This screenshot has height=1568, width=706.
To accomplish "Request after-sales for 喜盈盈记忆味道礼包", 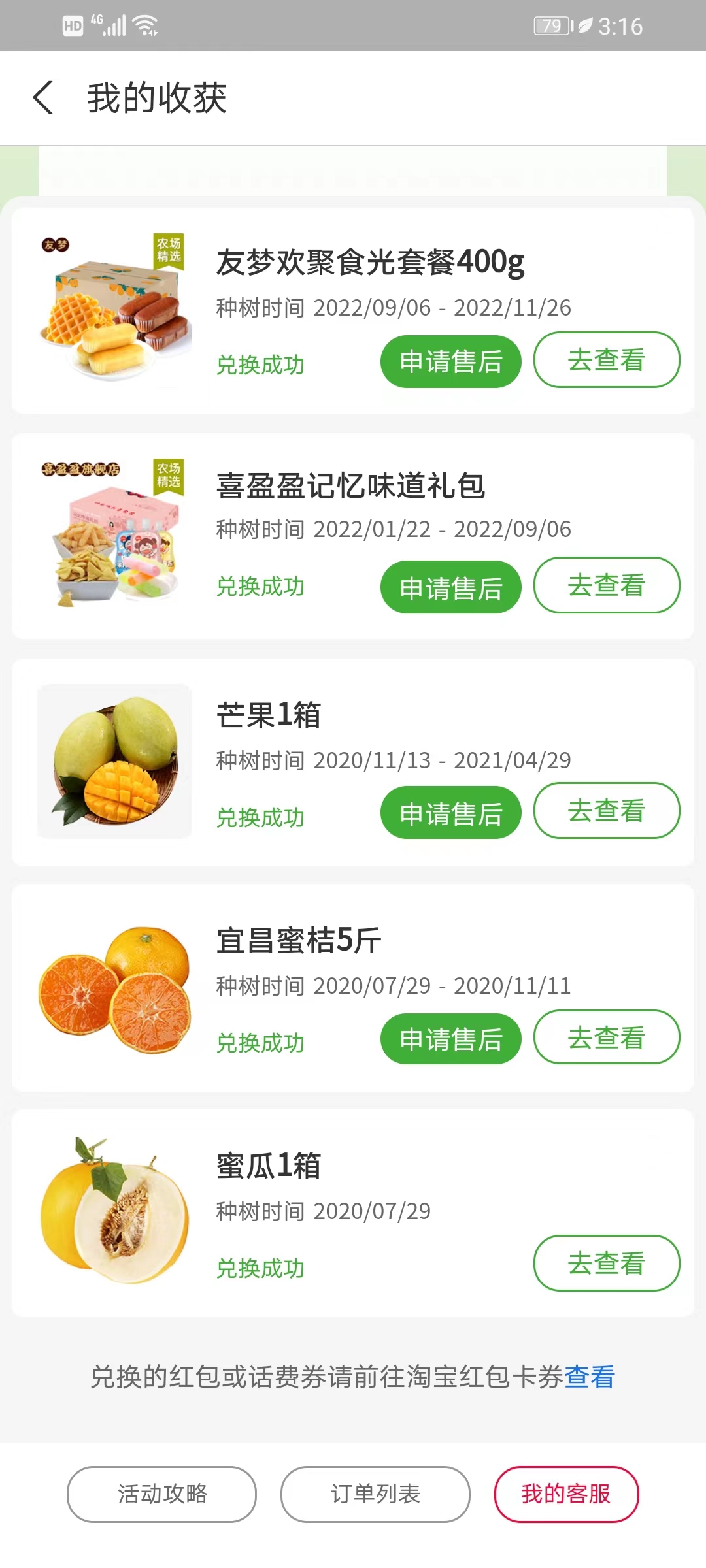I will [450, 587].
